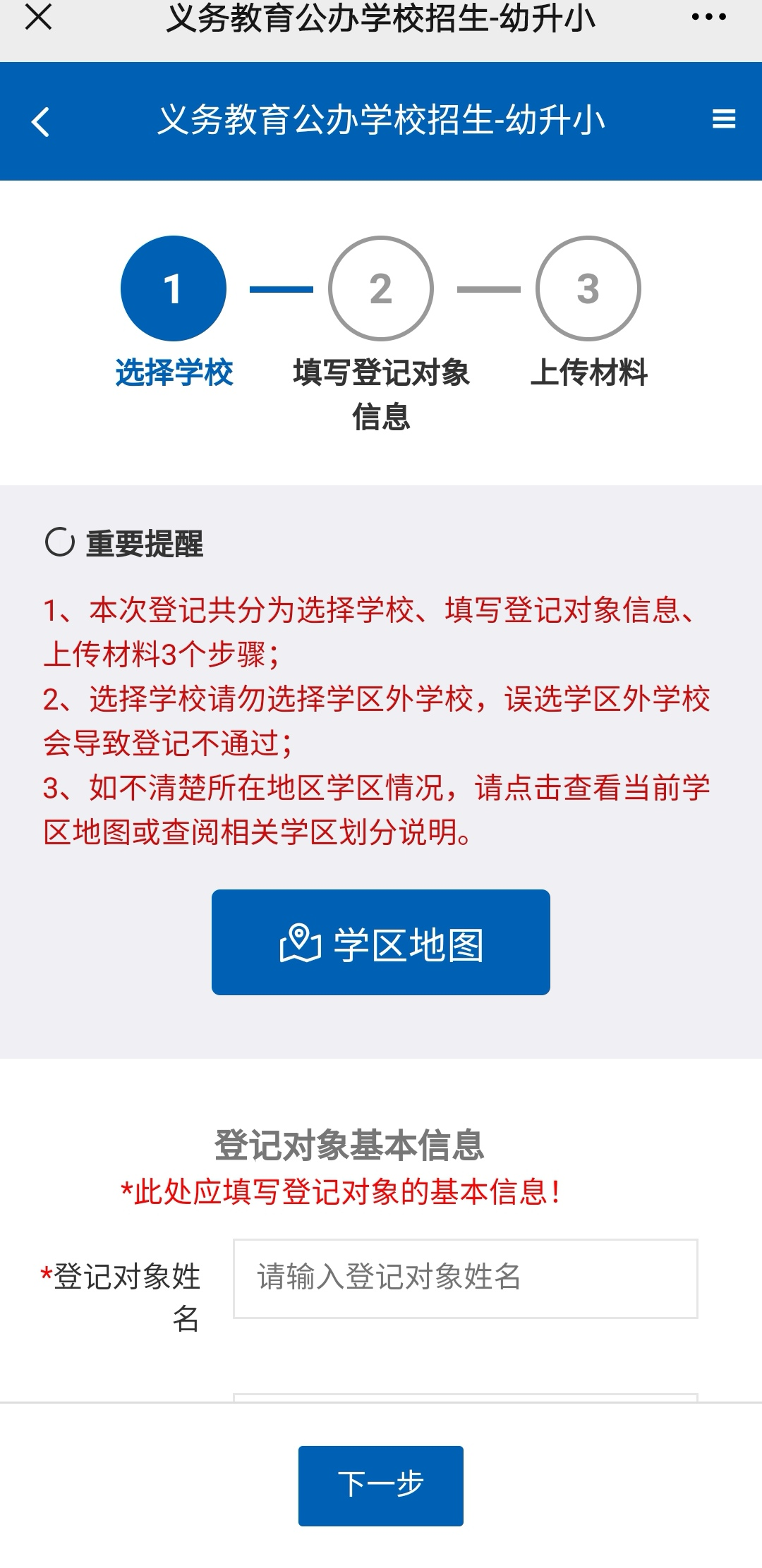Open the three-dot more options menu

(x=708, y=17)
